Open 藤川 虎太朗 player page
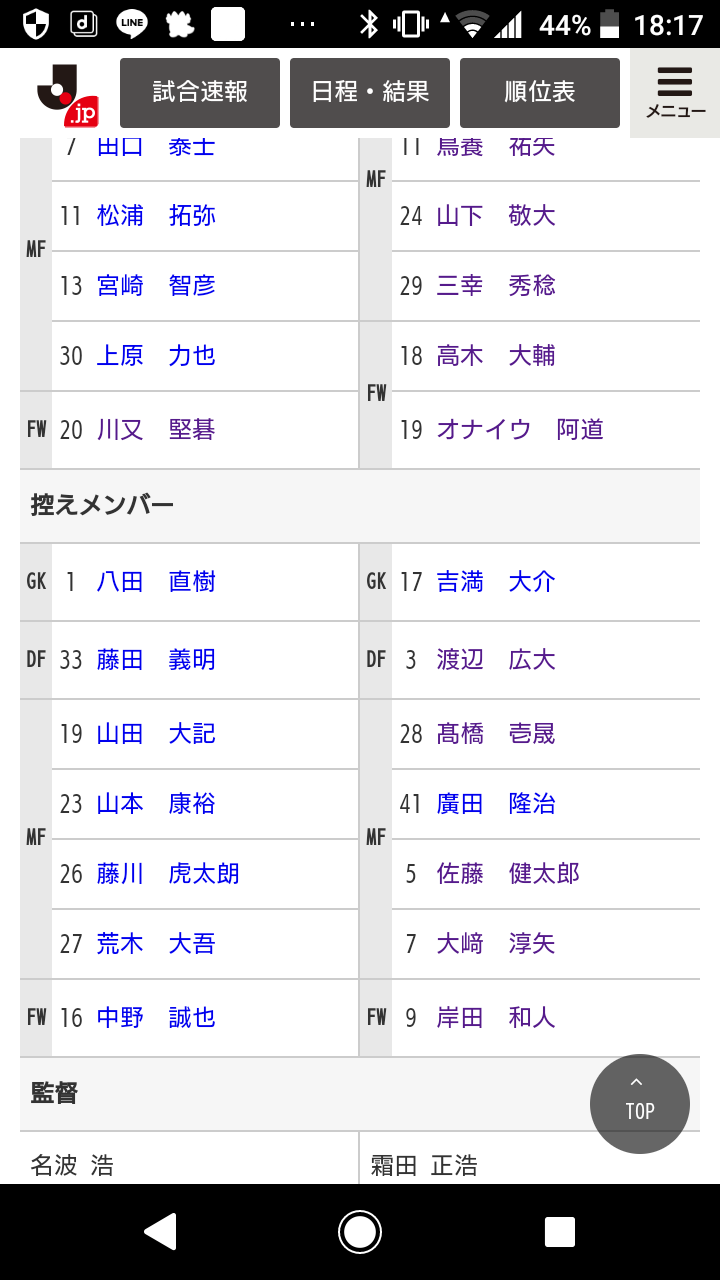Viewport: 720px width, 1280px height. [x=168, y=874]
